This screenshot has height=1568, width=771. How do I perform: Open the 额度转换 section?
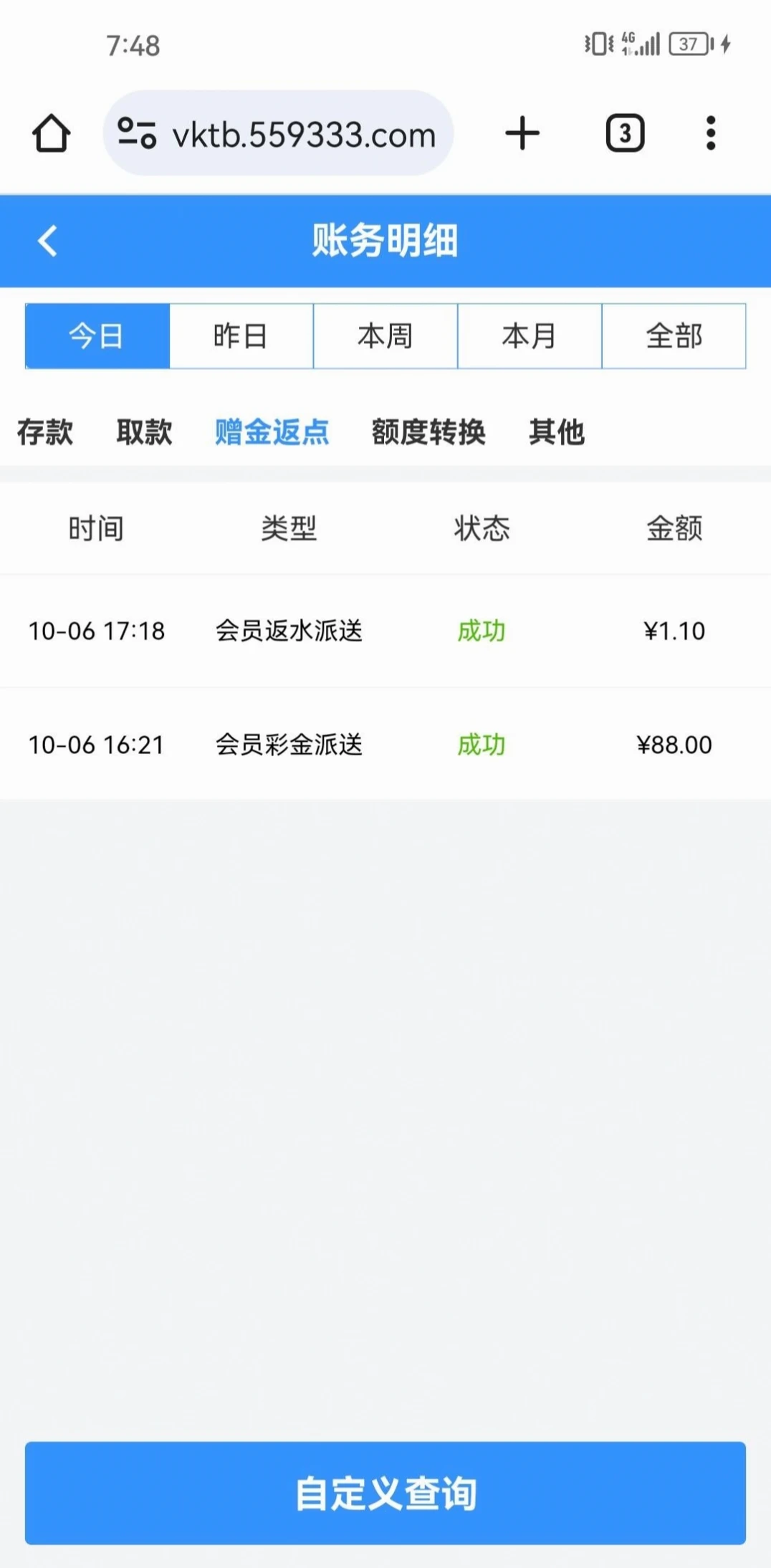[x=428, y=432]
